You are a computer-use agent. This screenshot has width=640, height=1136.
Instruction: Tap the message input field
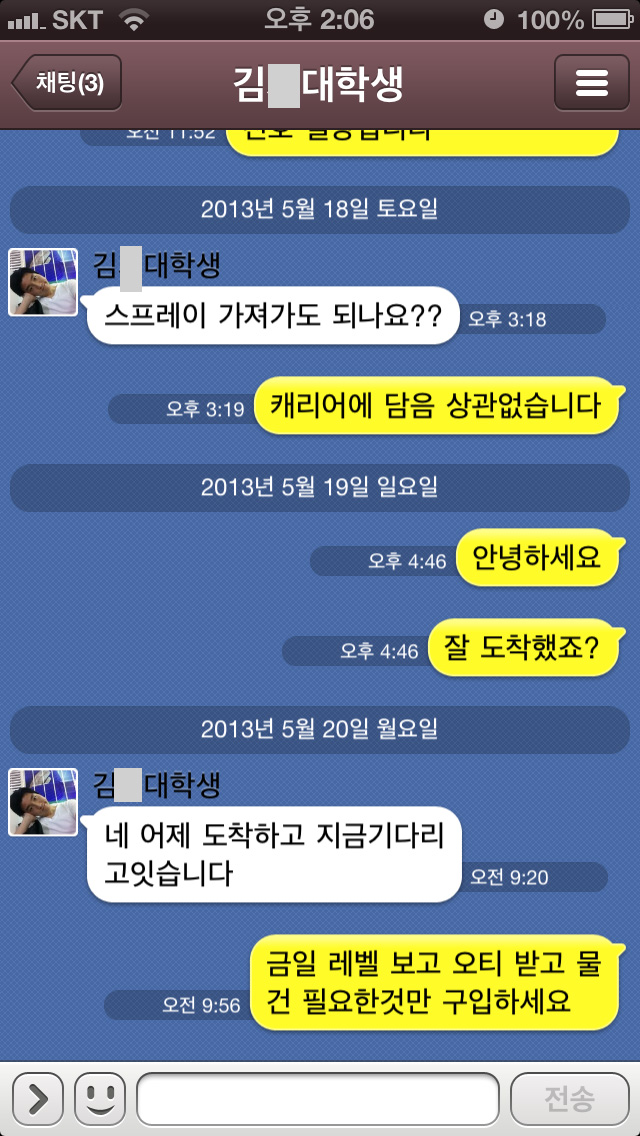(318, 1099)
